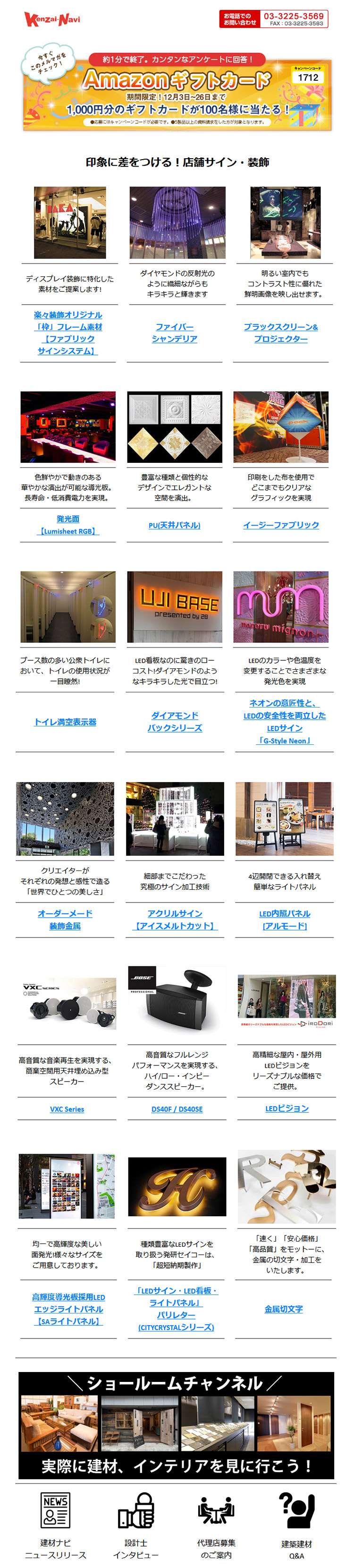354x1568 pixels.
Task: Open the PU(天井パネル) link
Action: point(175,525)
